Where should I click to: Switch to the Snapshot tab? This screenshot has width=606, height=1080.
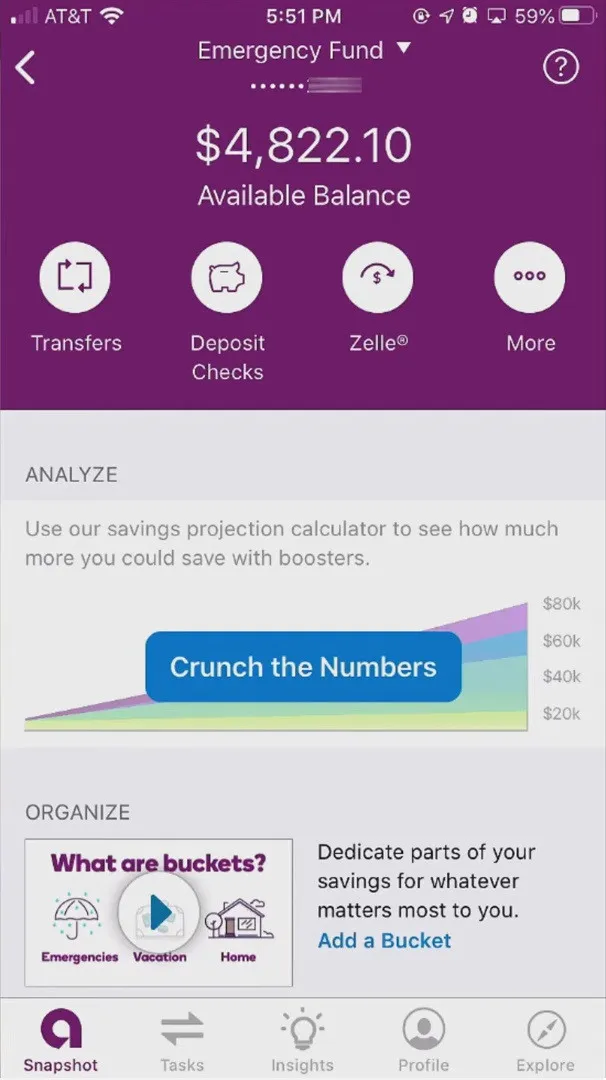[x=61, y=1037]
